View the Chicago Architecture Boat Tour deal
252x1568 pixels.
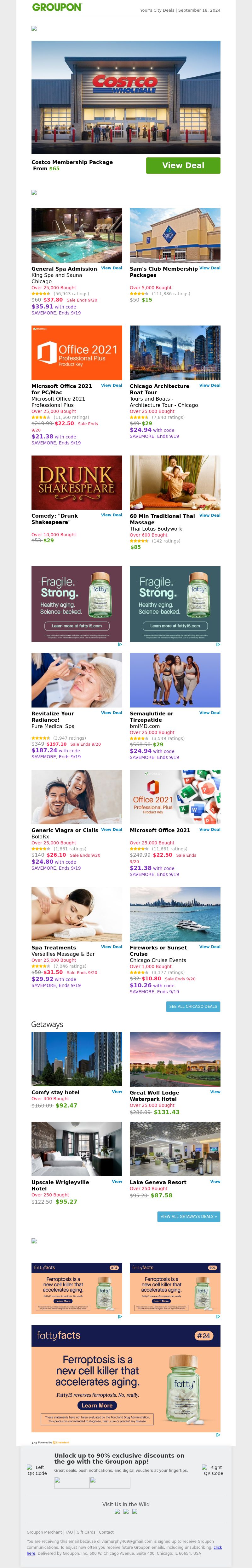pos(209,385)
